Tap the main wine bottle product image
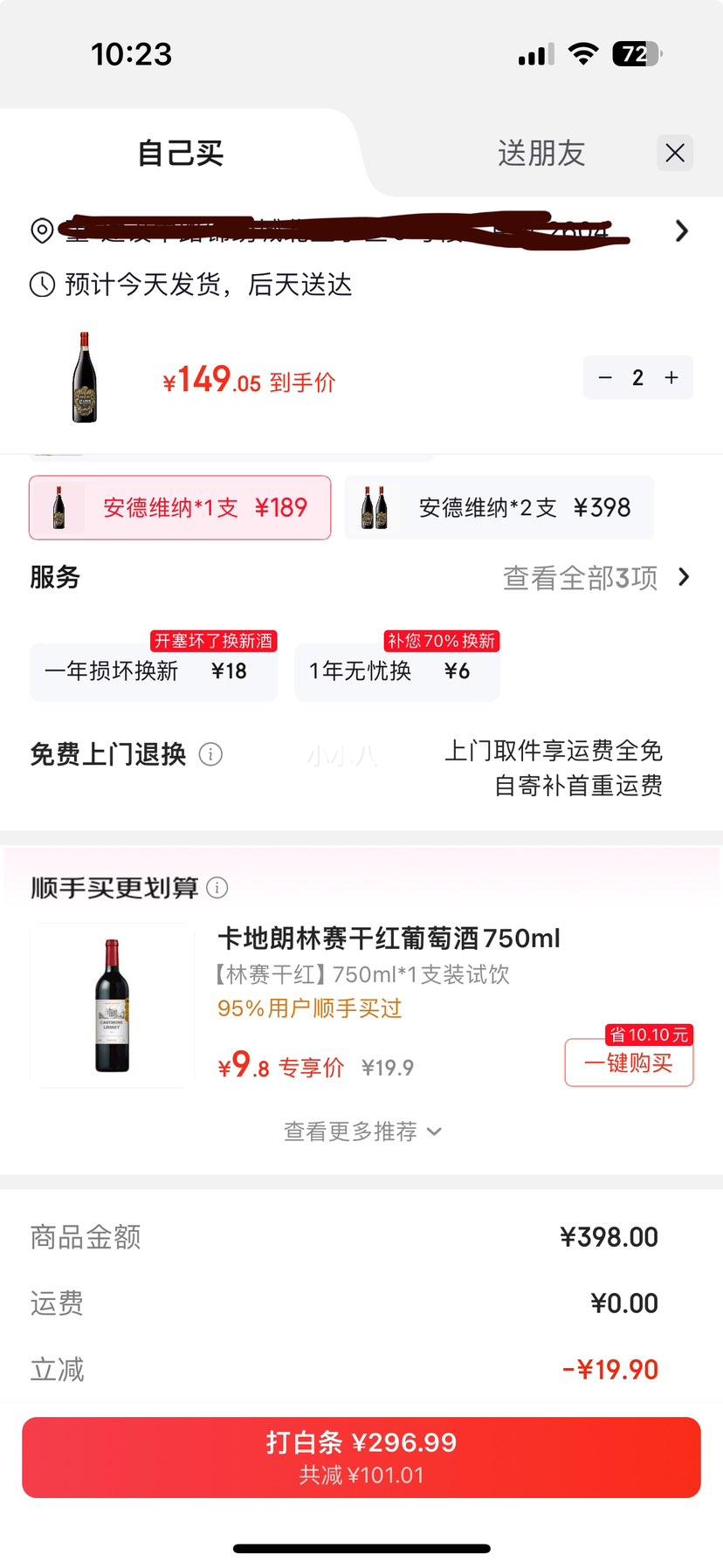 click(x=84, y=377)
